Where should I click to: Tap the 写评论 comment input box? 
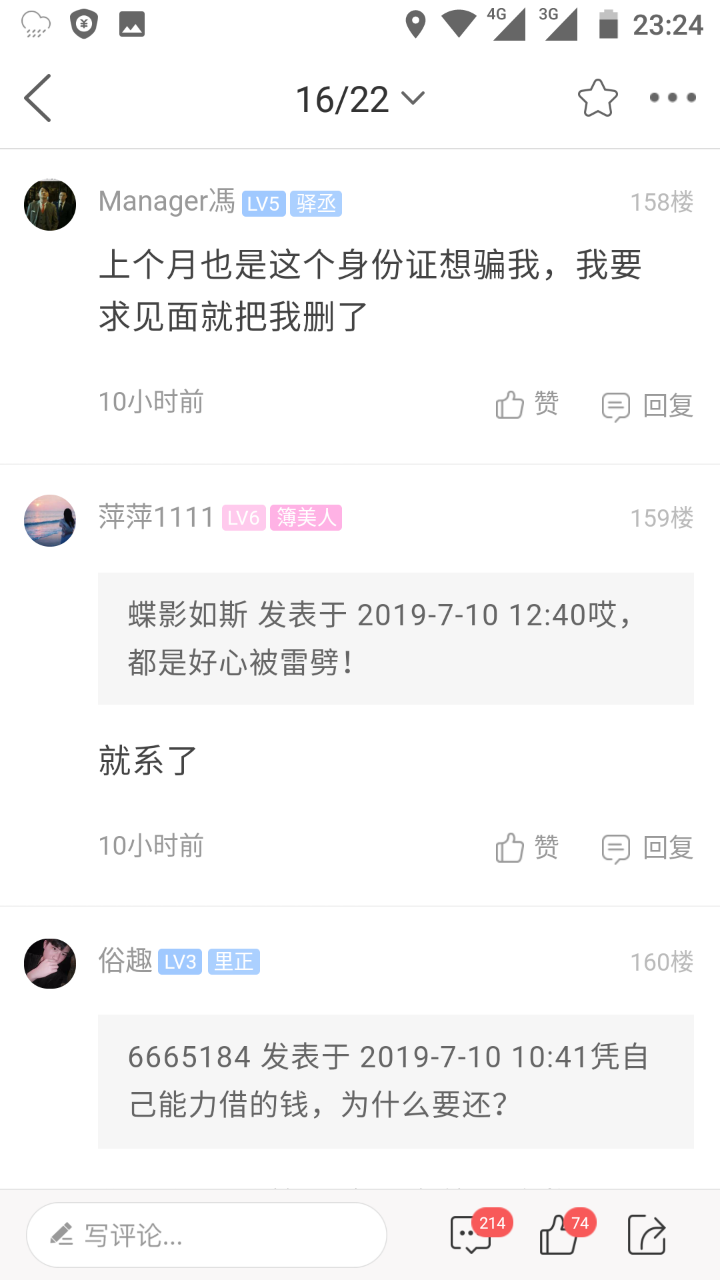[206, 1235]
